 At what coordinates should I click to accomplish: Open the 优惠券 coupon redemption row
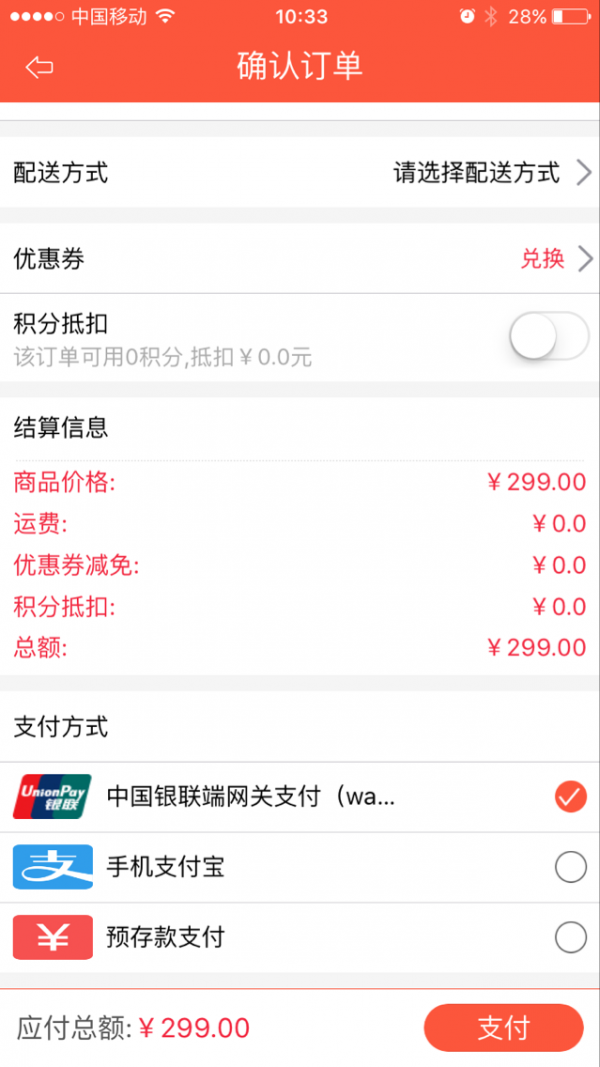click(300, 259)
